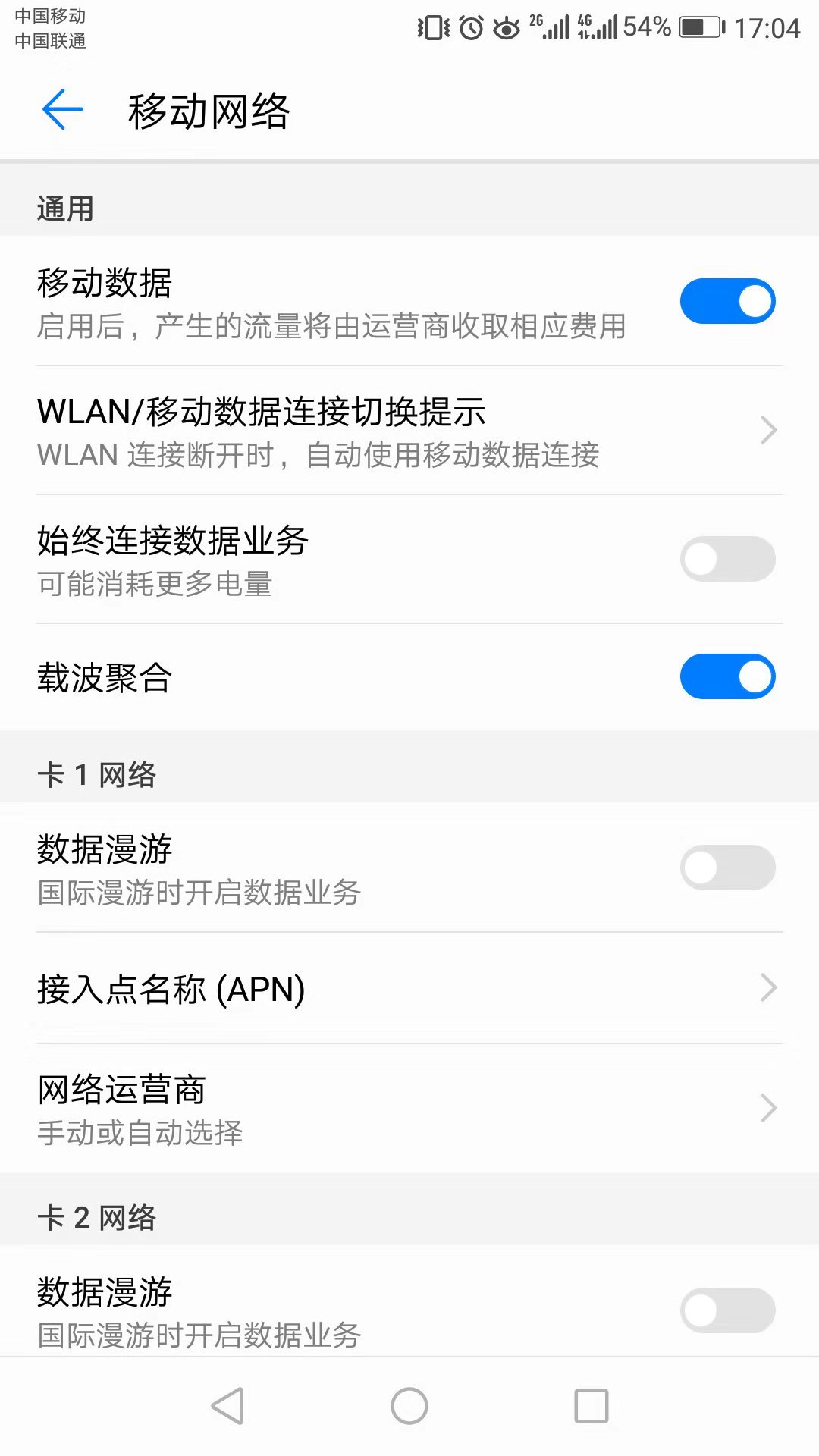The width and height of the screenshot is (819, 1456).
Task: Tap the system home button
Action: coord(409,1406)
